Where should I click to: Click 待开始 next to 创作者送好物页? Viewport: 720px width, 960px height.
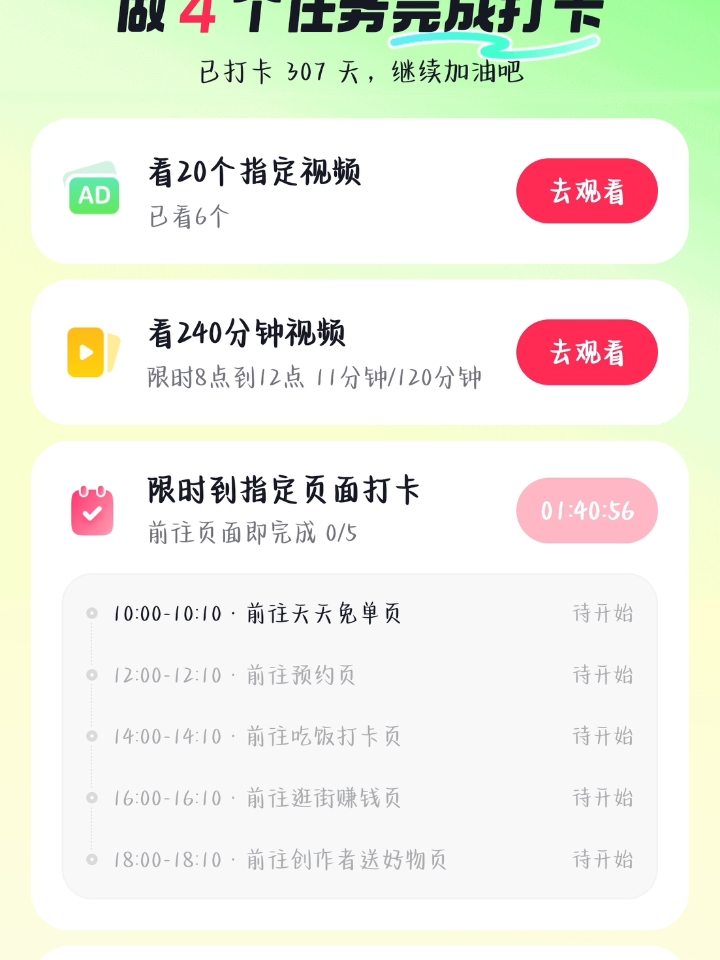601,859
